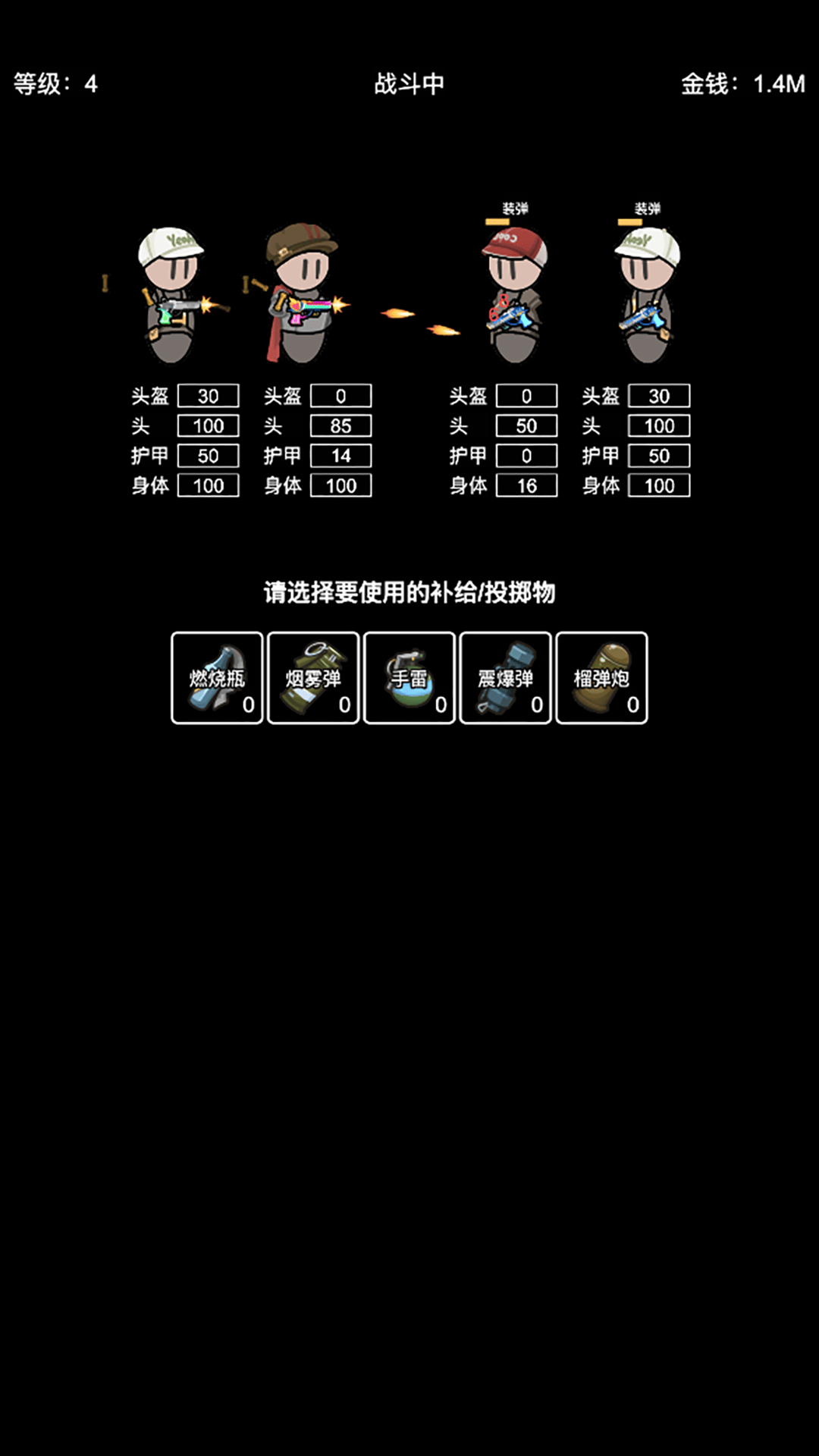Select the 烟雾弹 (smoke grenade) icon

pos(312,677)
